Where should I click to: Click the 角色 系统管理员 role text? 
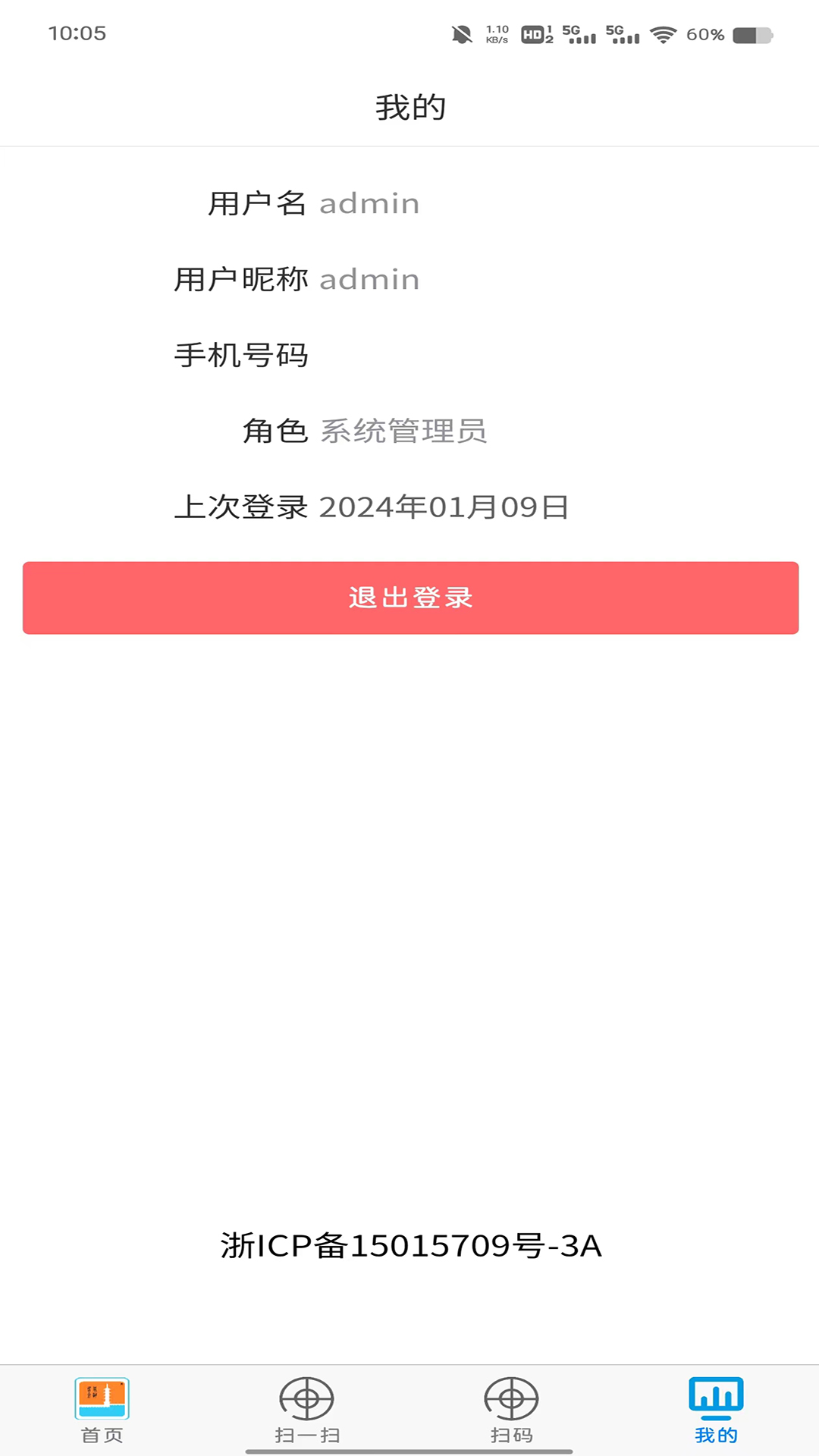[406, 431]
